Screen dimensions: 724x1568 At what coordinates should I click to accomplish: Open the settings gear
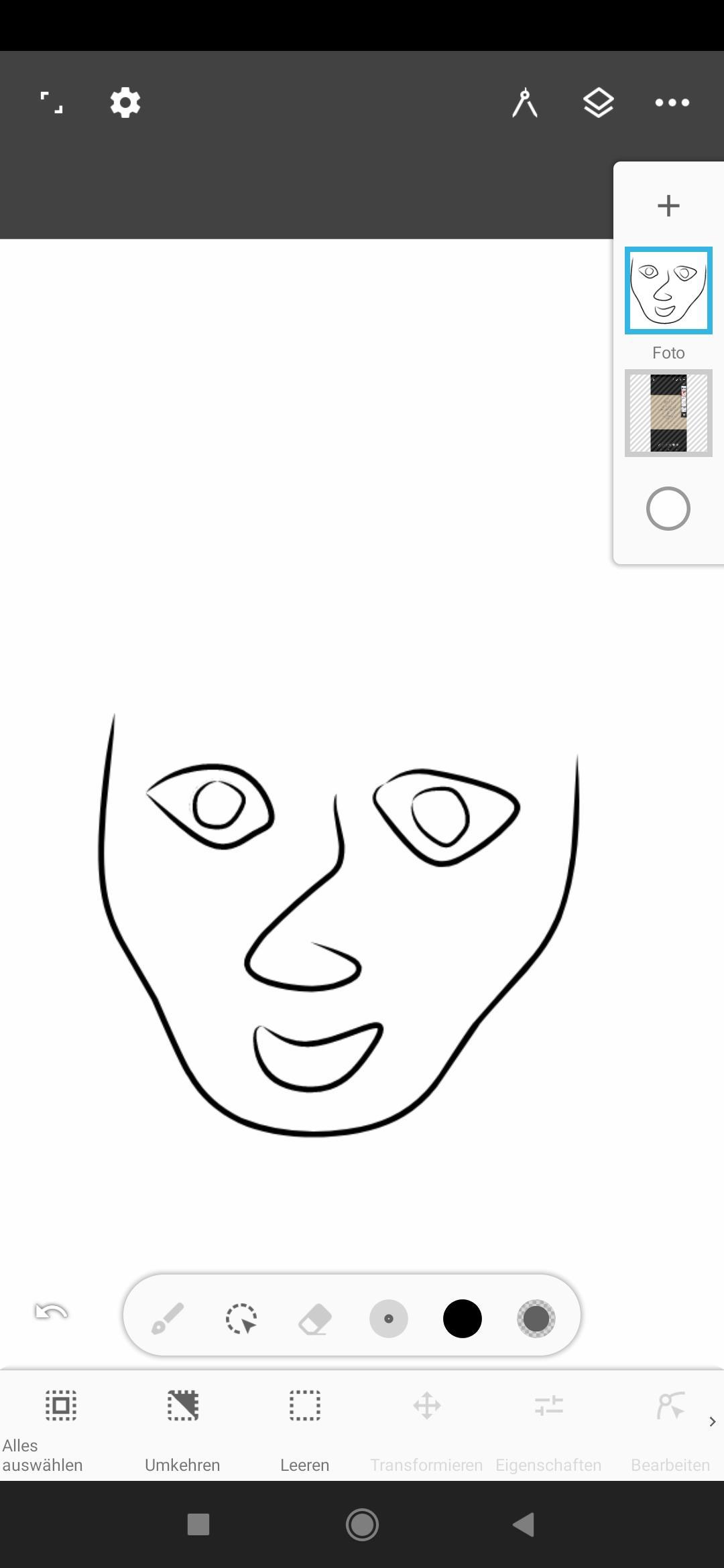(x=125, y=103)
